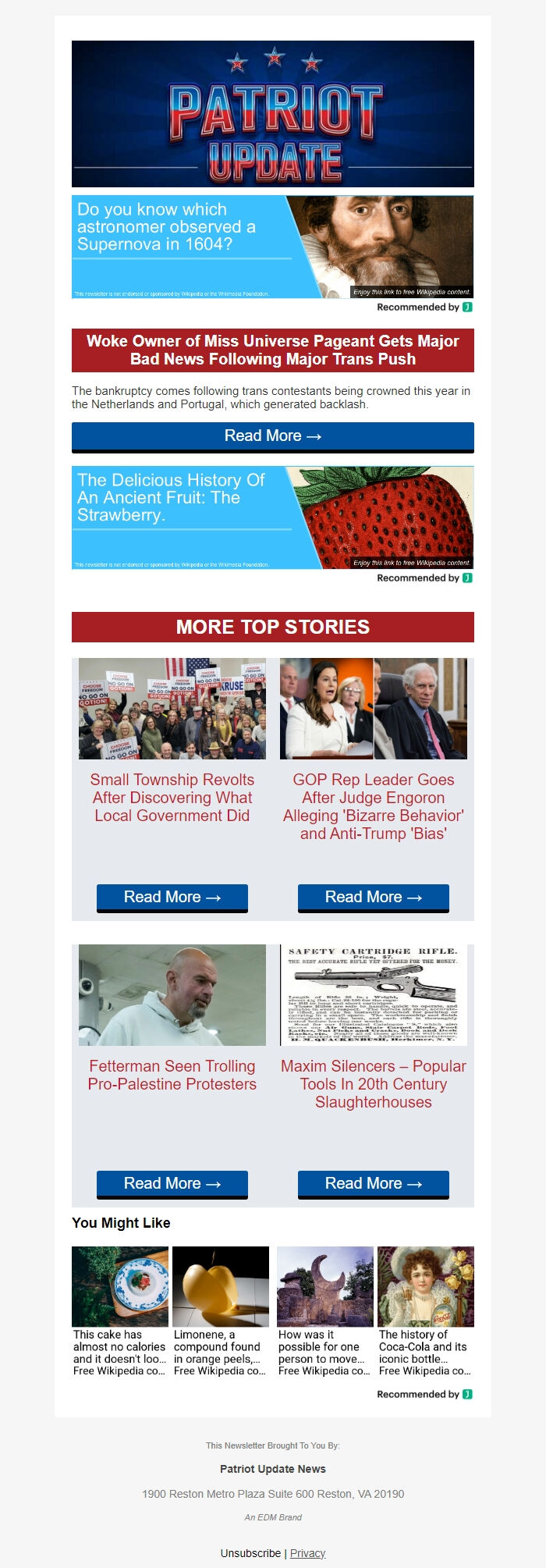Tap Read More under Small Township Revolts

172,897
